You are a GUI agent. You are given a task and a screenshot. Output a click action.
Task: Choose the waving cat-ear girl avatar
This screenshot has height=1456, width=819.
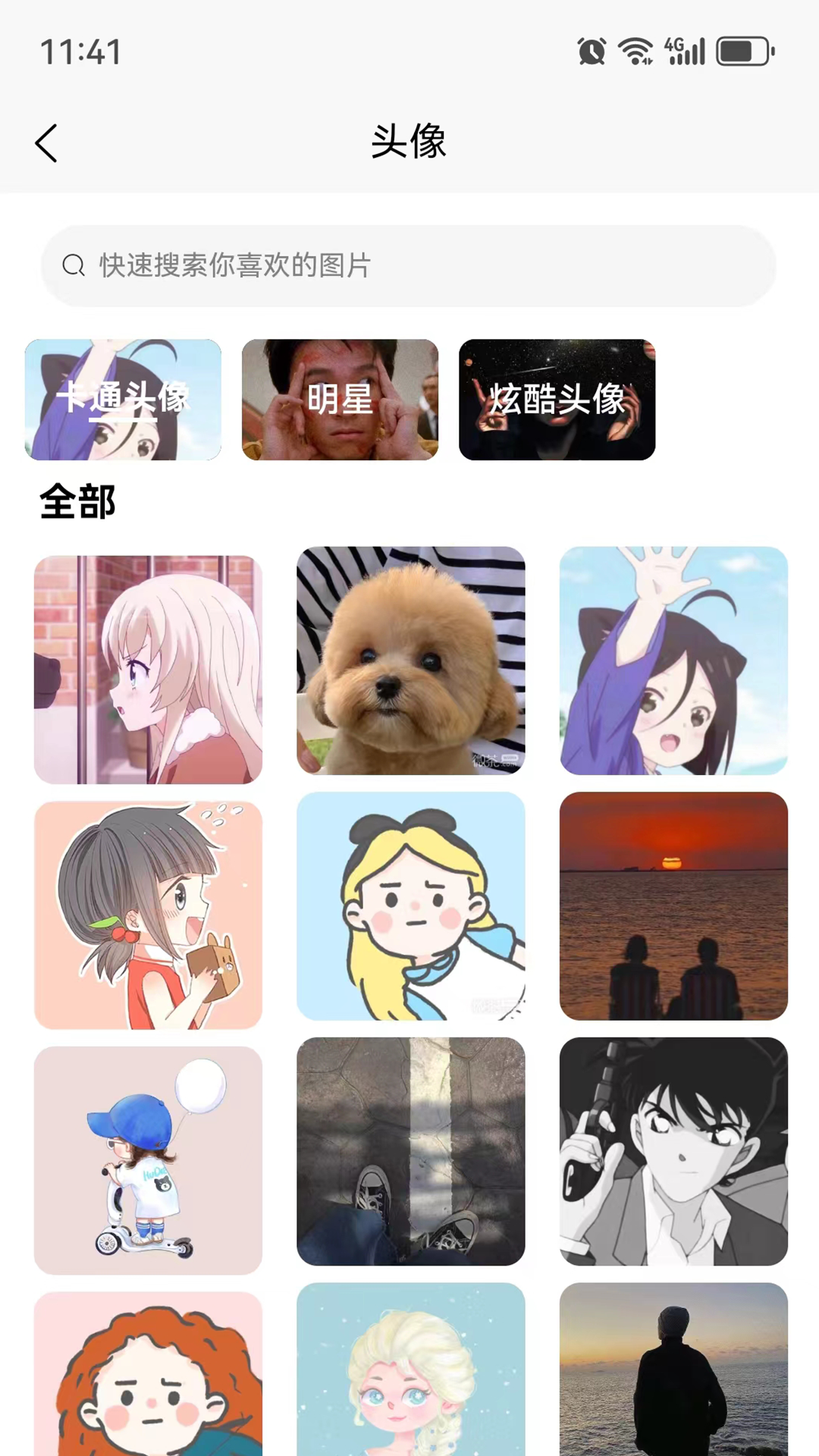pos(673,661)
